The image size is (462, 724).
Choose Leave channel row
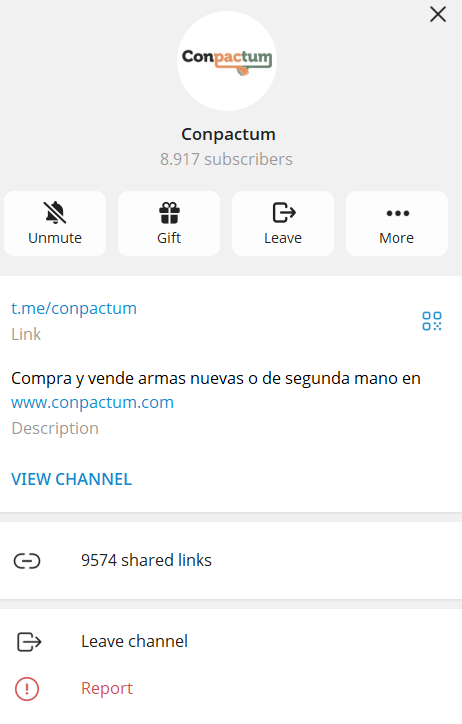pos(231,641)
